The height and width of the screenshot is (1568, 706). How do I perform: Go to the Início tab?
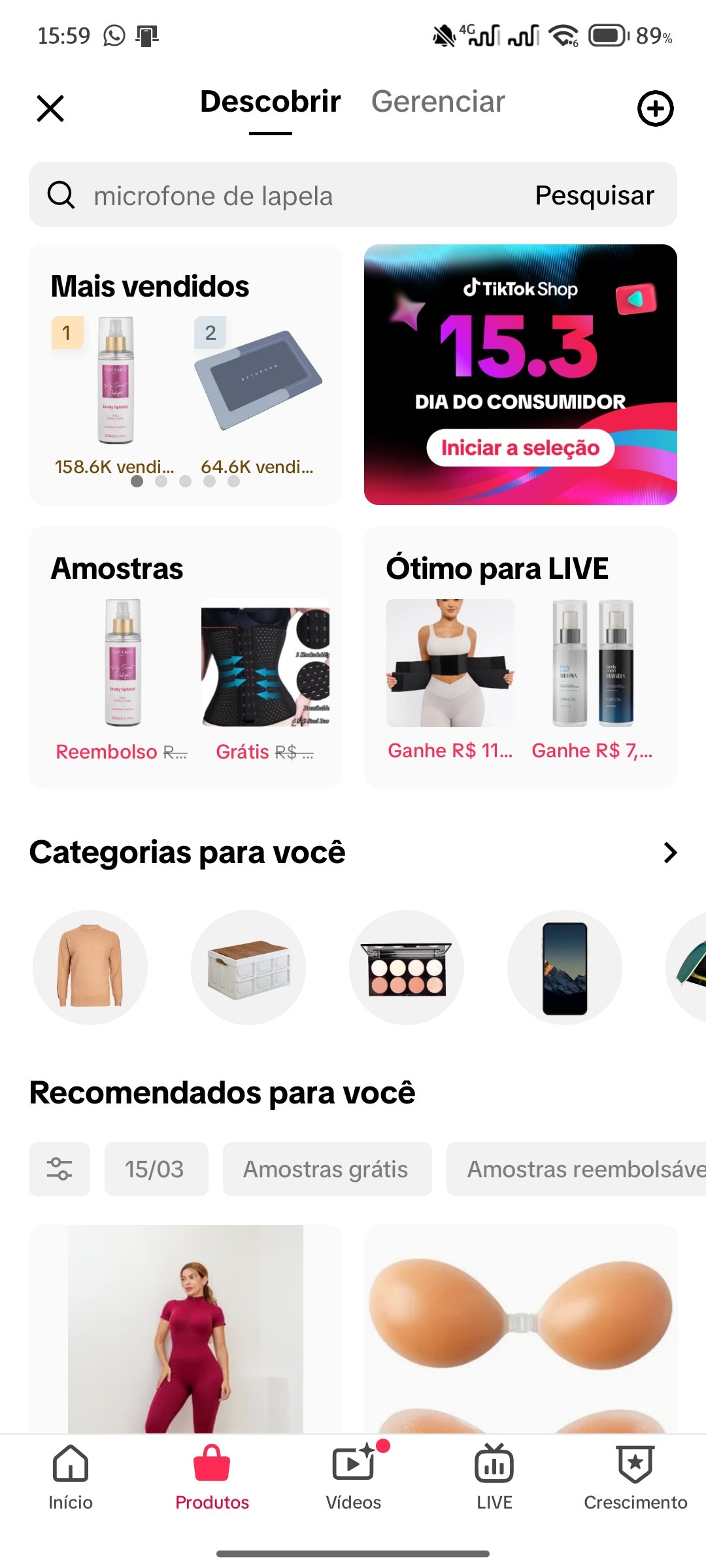(x=71, y=1477)
